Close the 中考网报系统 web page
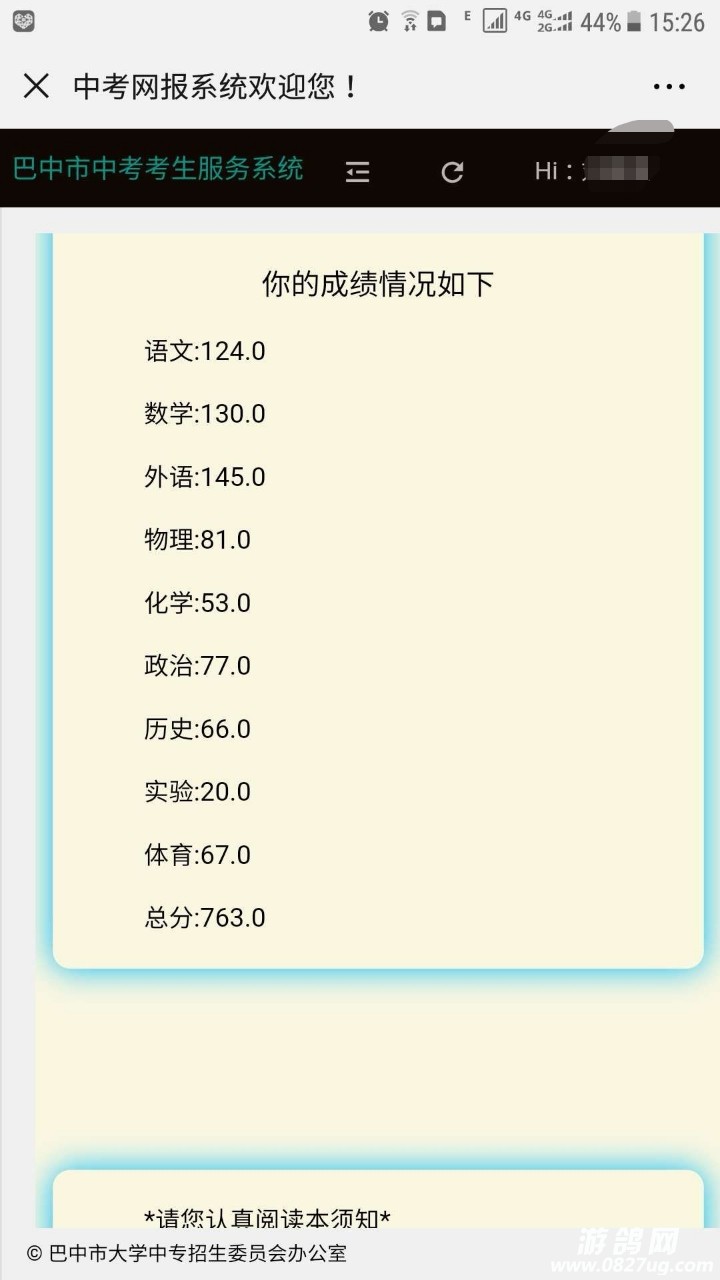Viewport: 720px width, 1280px height. click(36, 87)
